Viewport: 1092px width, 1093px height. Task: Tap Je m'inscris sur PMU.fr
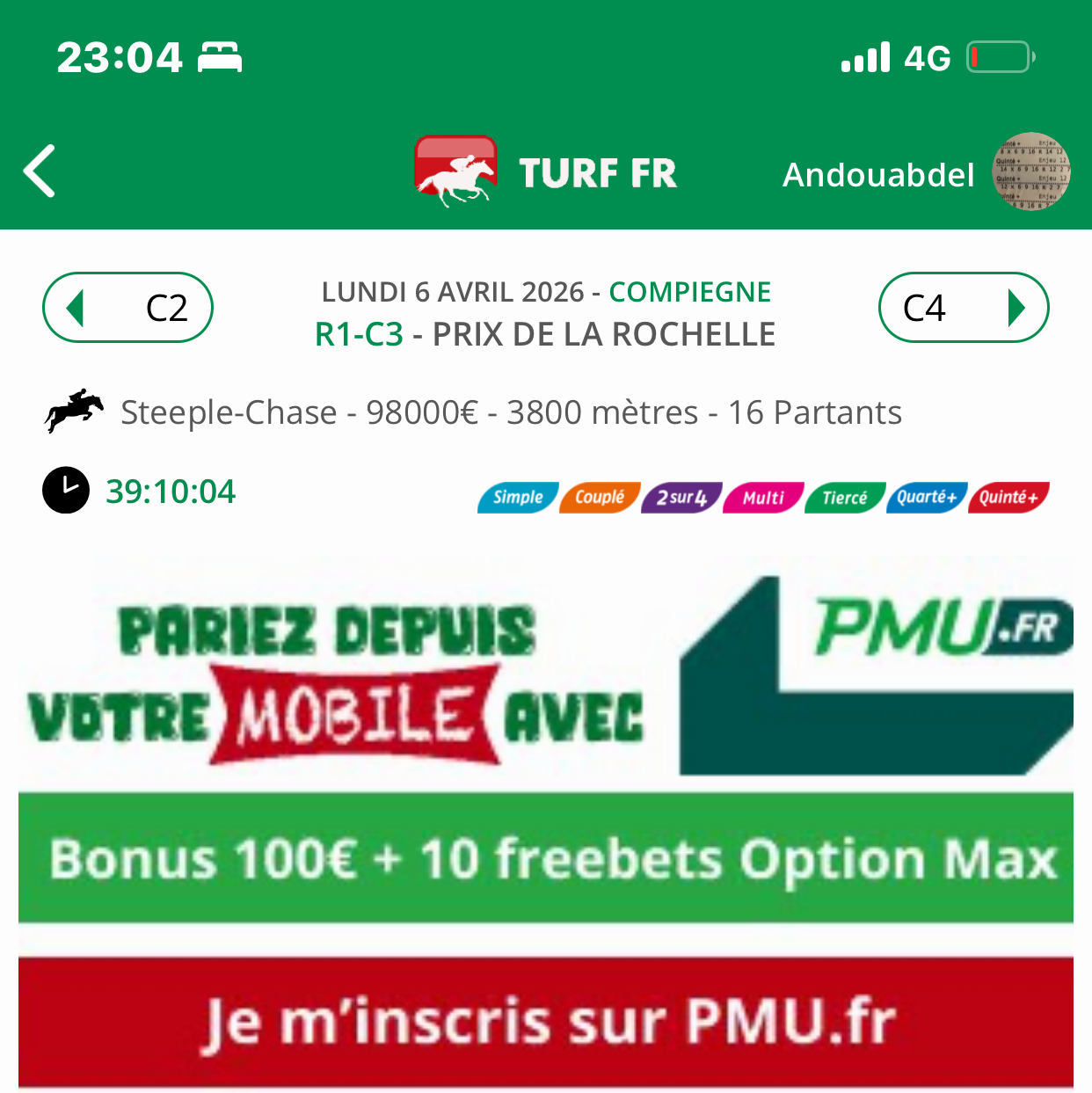(546, 1023)
